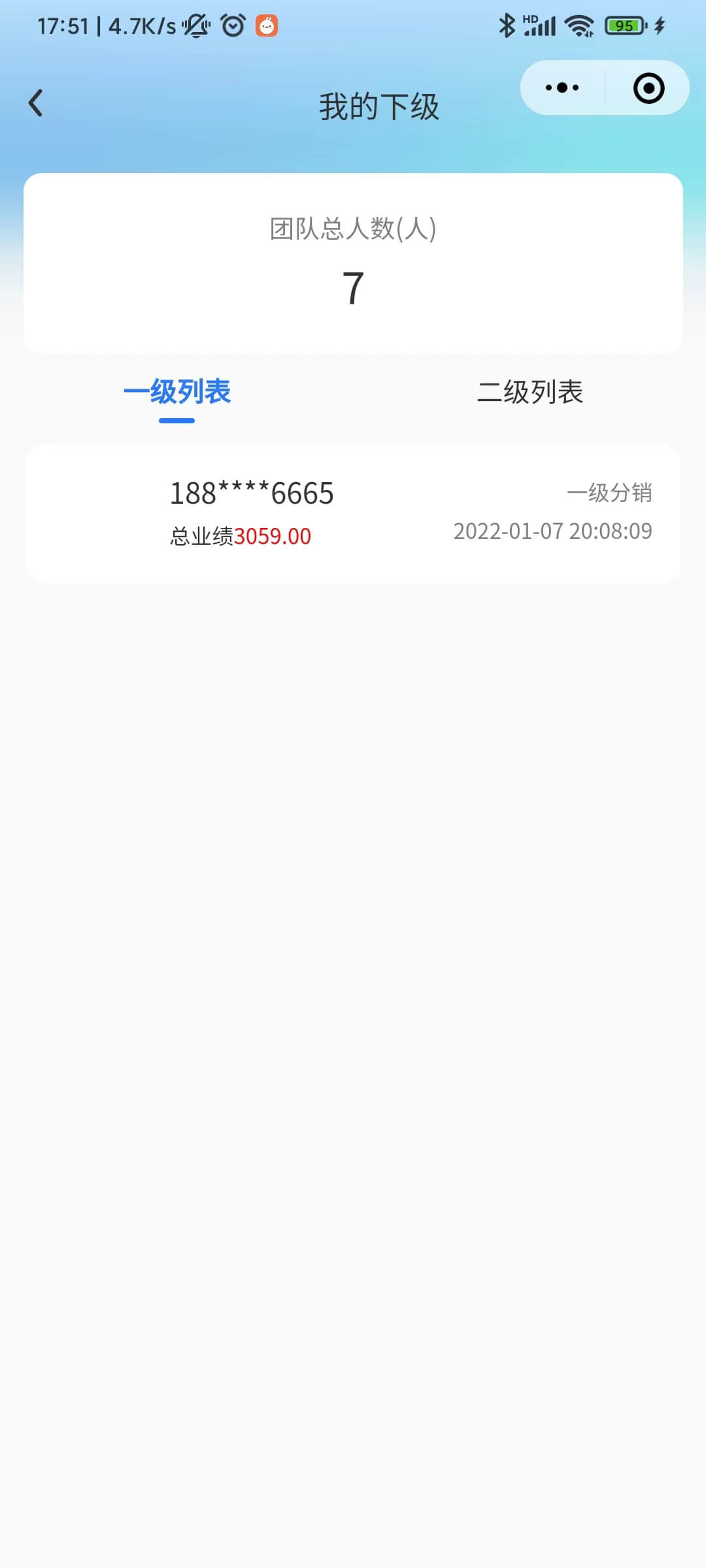
Task: Close the mini program with the circle icon
Action: (648, 88)
